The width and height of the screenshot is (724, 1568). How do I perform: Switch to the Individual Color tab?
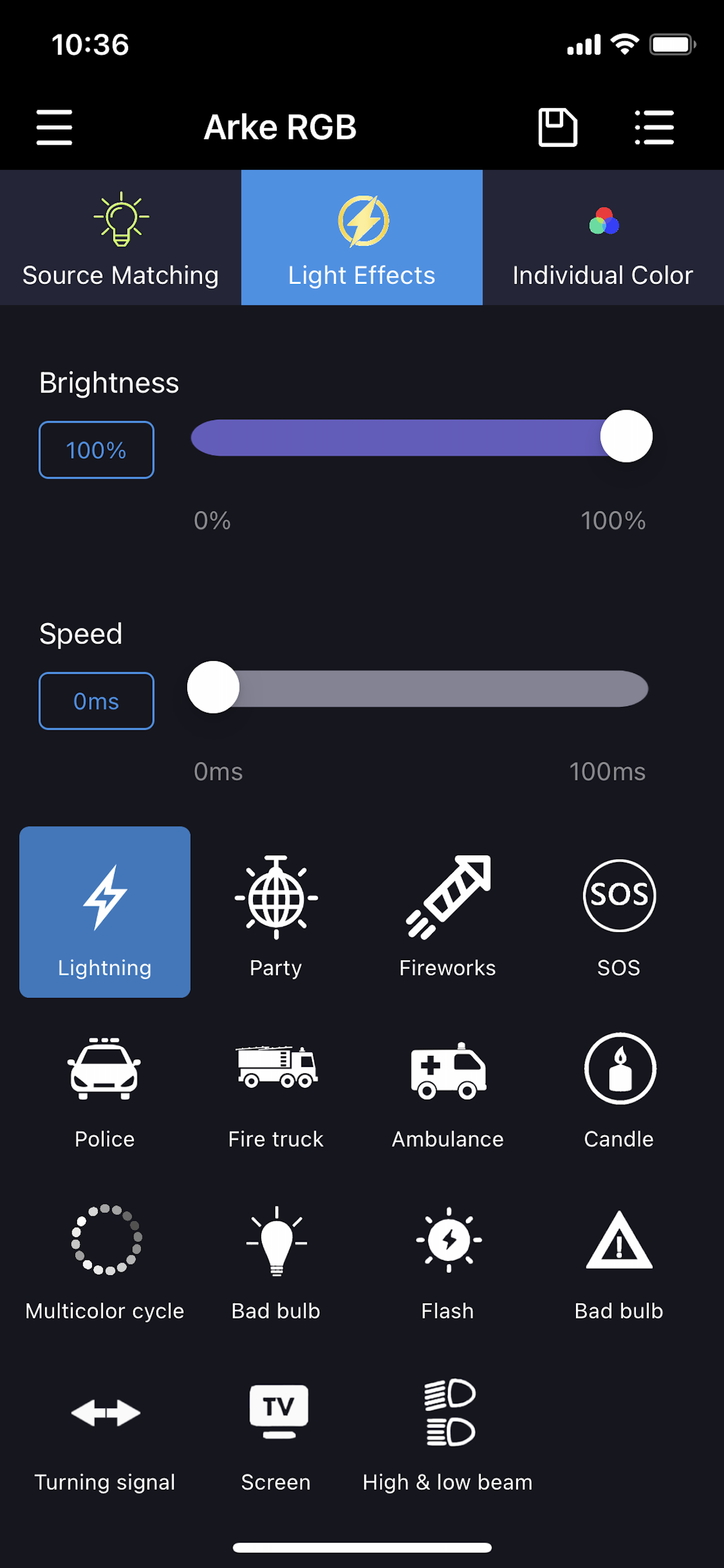click(x=603, y=237)
